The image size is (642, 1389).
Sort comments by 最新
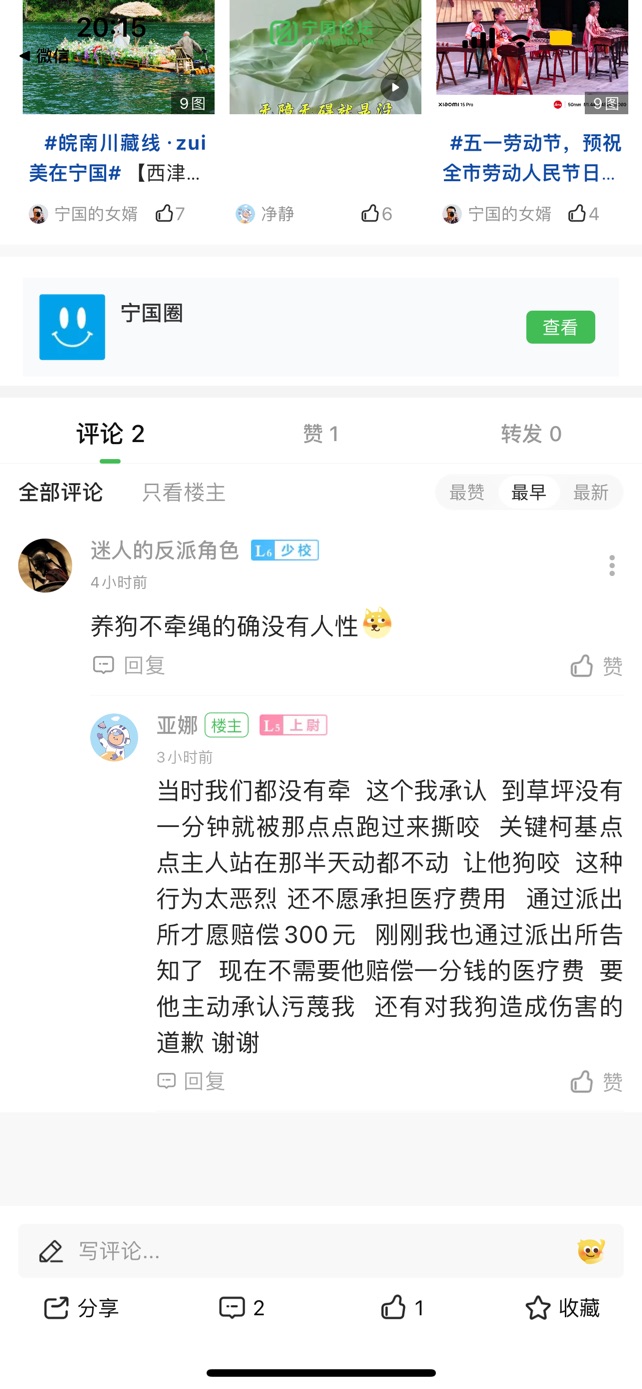pos(590,492)
